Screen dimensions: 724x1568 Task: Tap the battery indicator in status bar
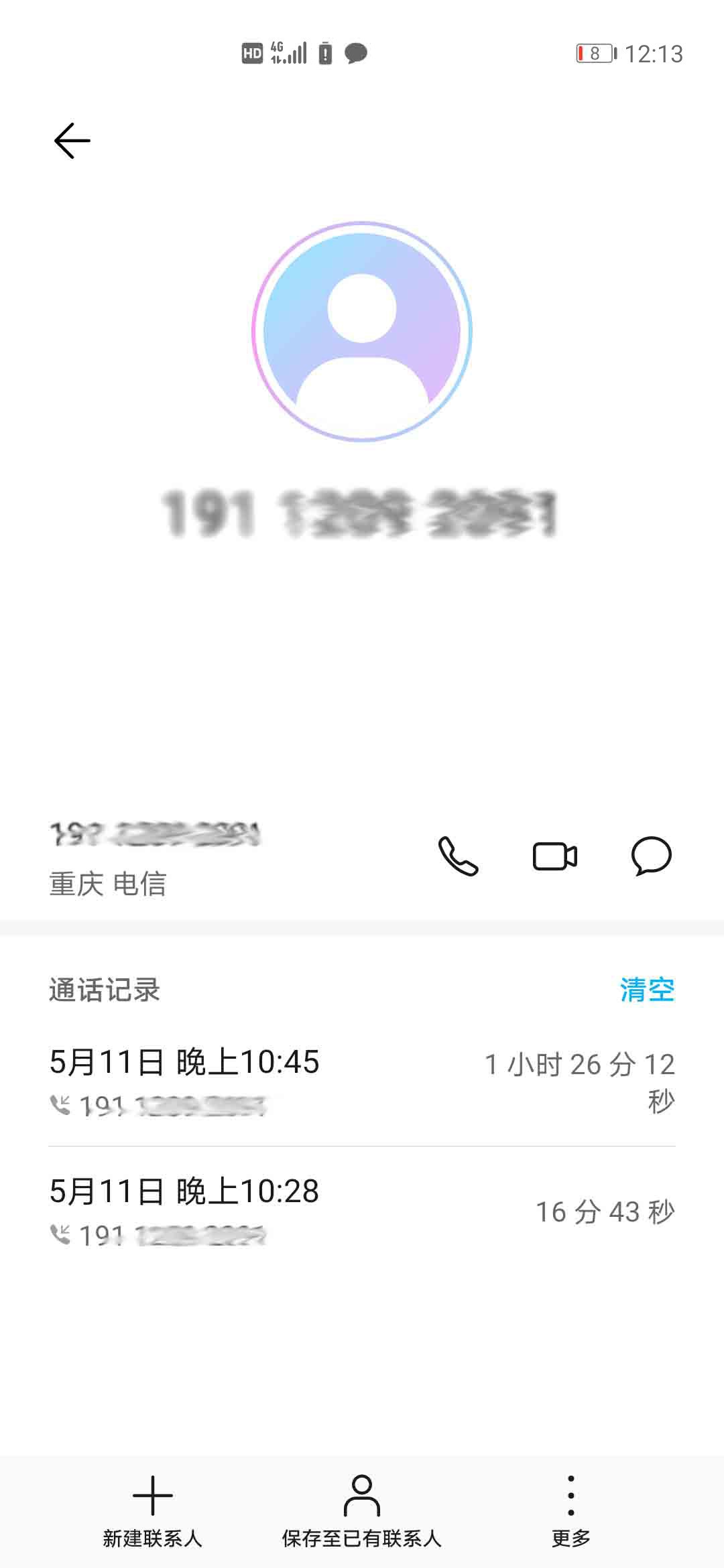coord(594,55)
